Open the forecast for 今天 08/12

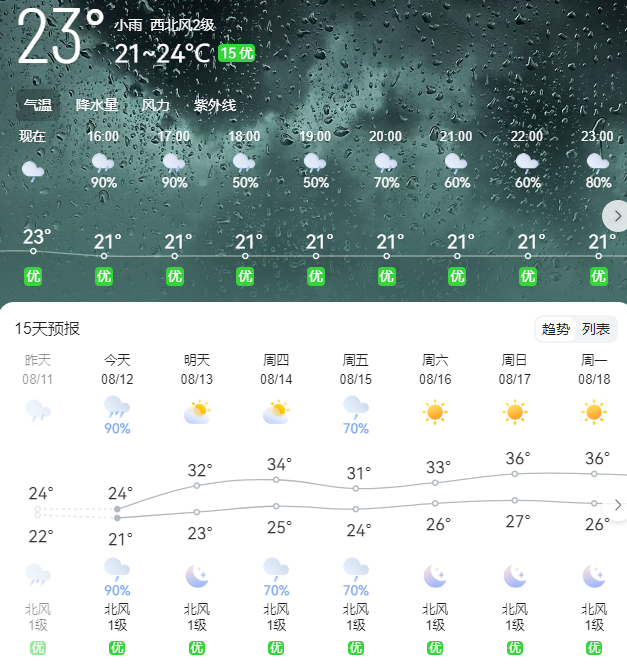[x=117, y=369]
